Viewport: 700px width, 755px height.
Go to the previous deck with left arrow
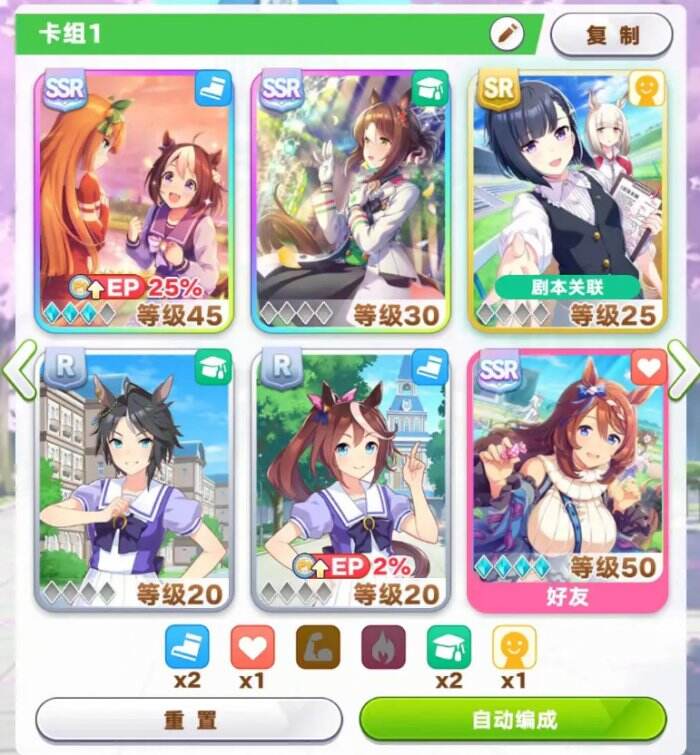(18, 368)
